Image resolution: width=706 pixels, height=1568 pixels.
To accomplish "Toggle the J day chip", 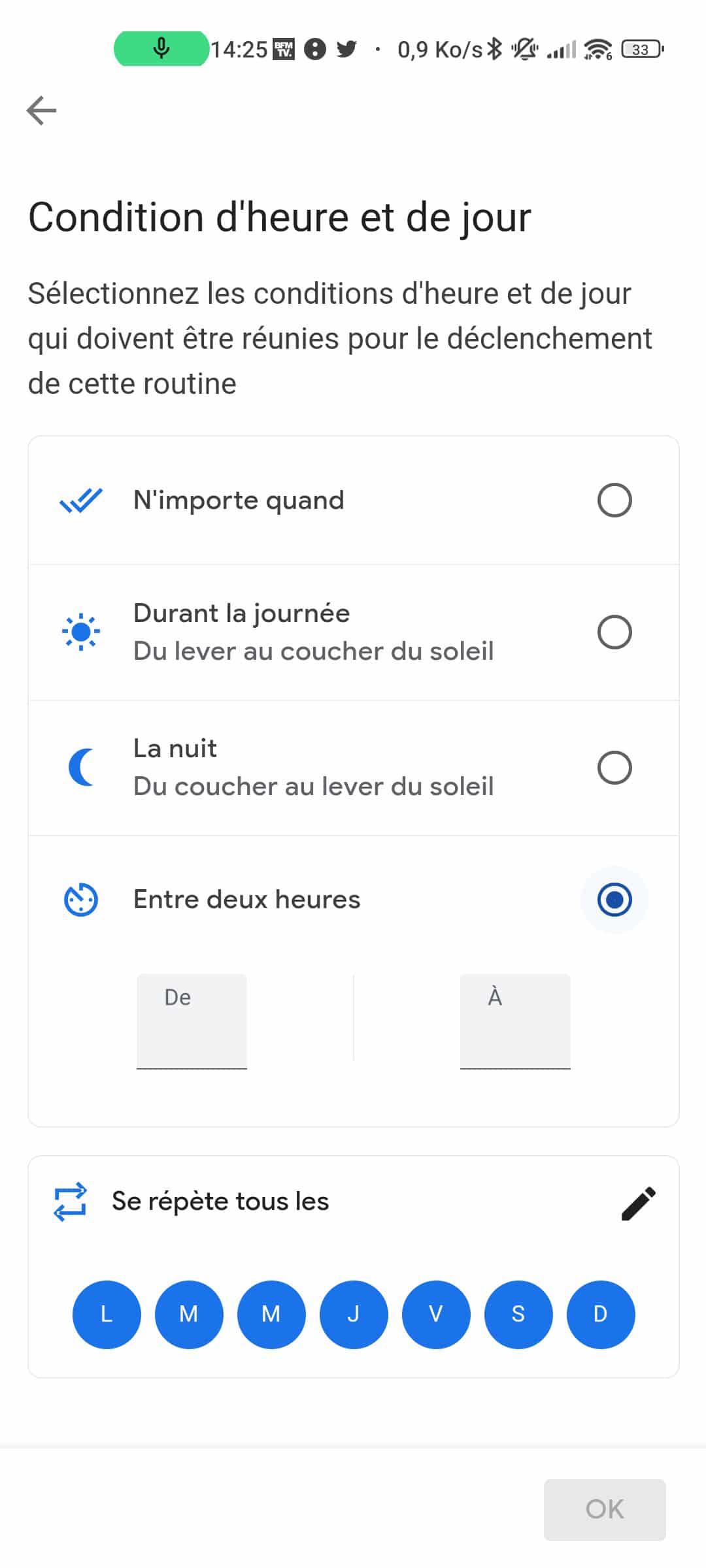I will 354,1314.
